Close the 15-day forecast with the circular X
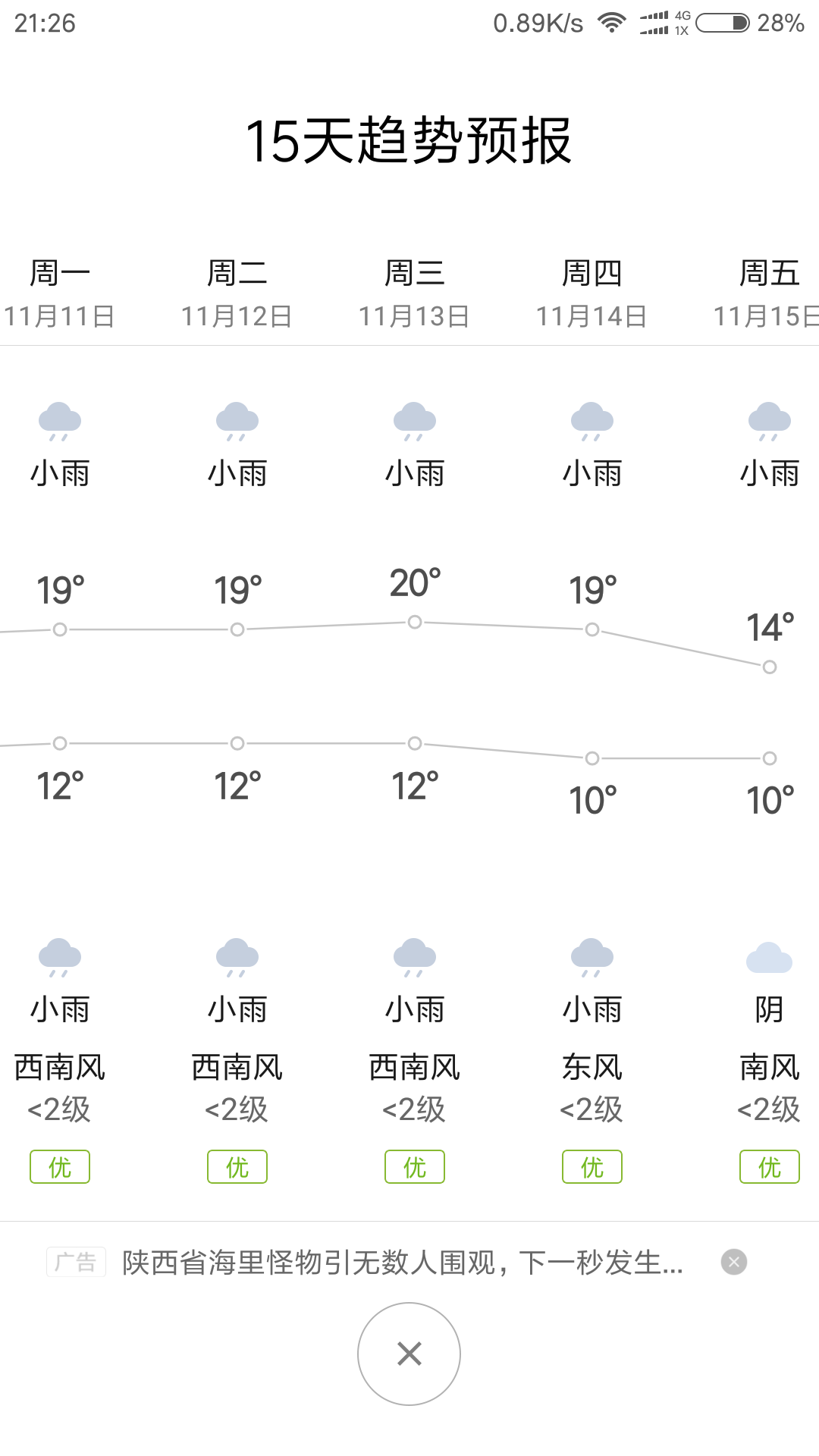Viewport: 819px width, 1456px height. point(409,1354)
